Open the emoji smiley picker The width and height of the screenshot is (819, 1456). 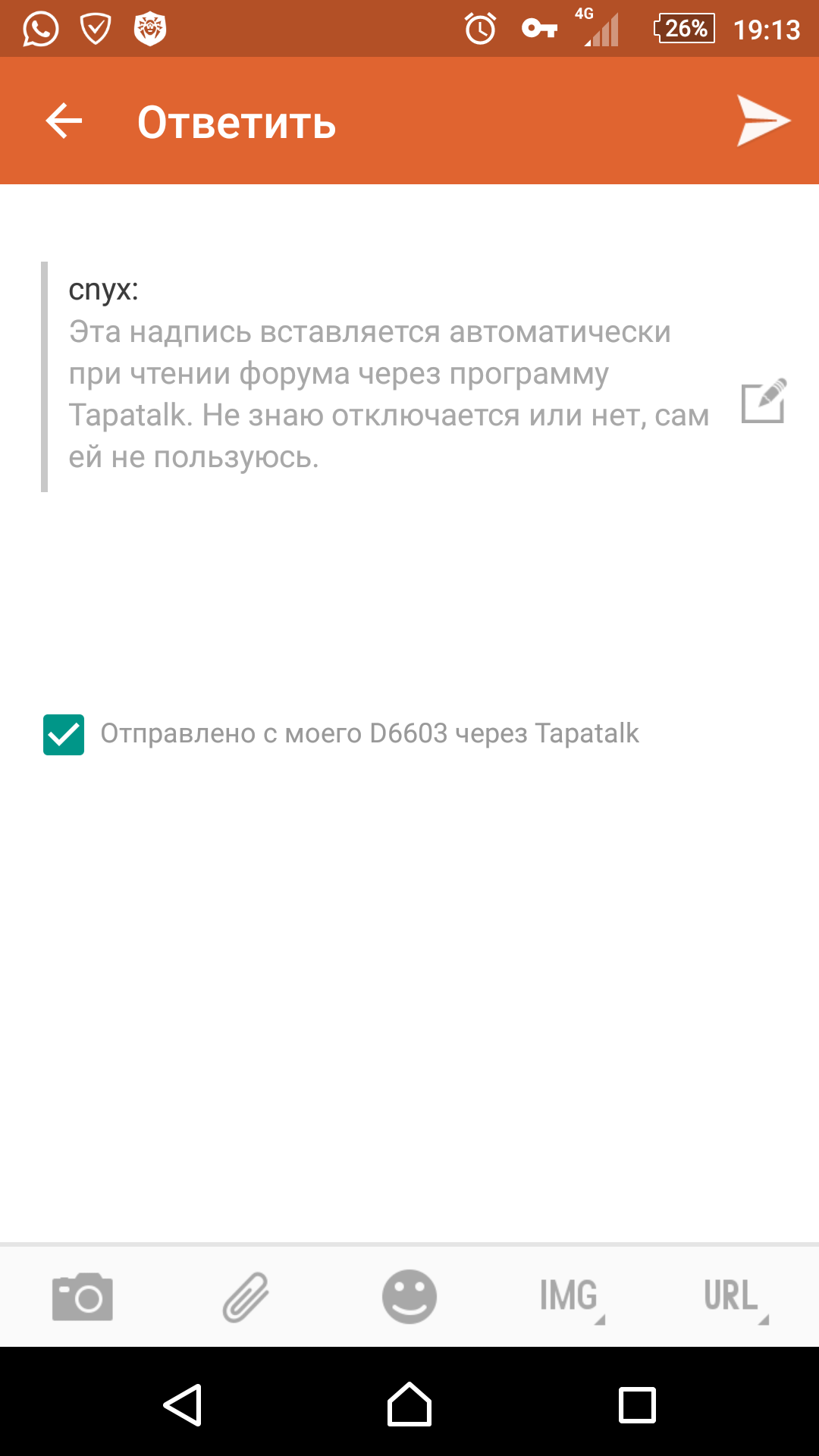click(409, 1297)
